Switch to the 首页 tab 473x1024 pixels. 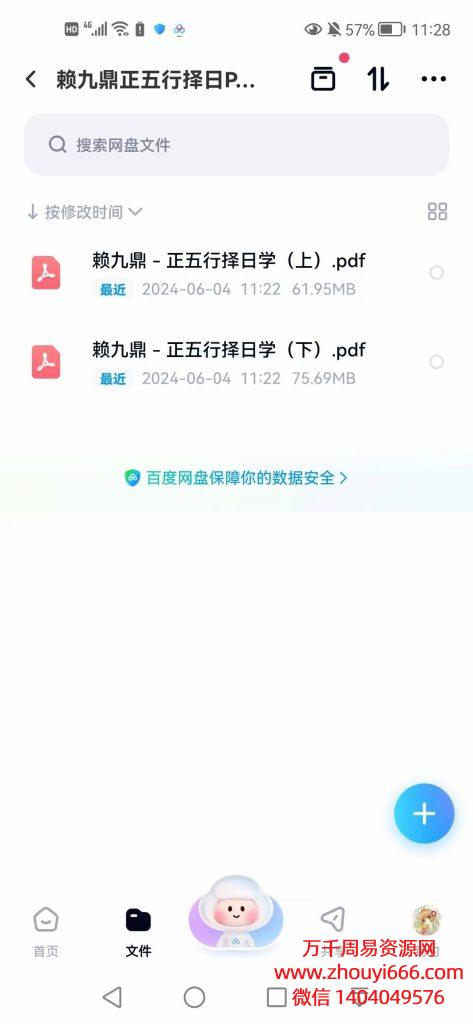tap(46, 932)
